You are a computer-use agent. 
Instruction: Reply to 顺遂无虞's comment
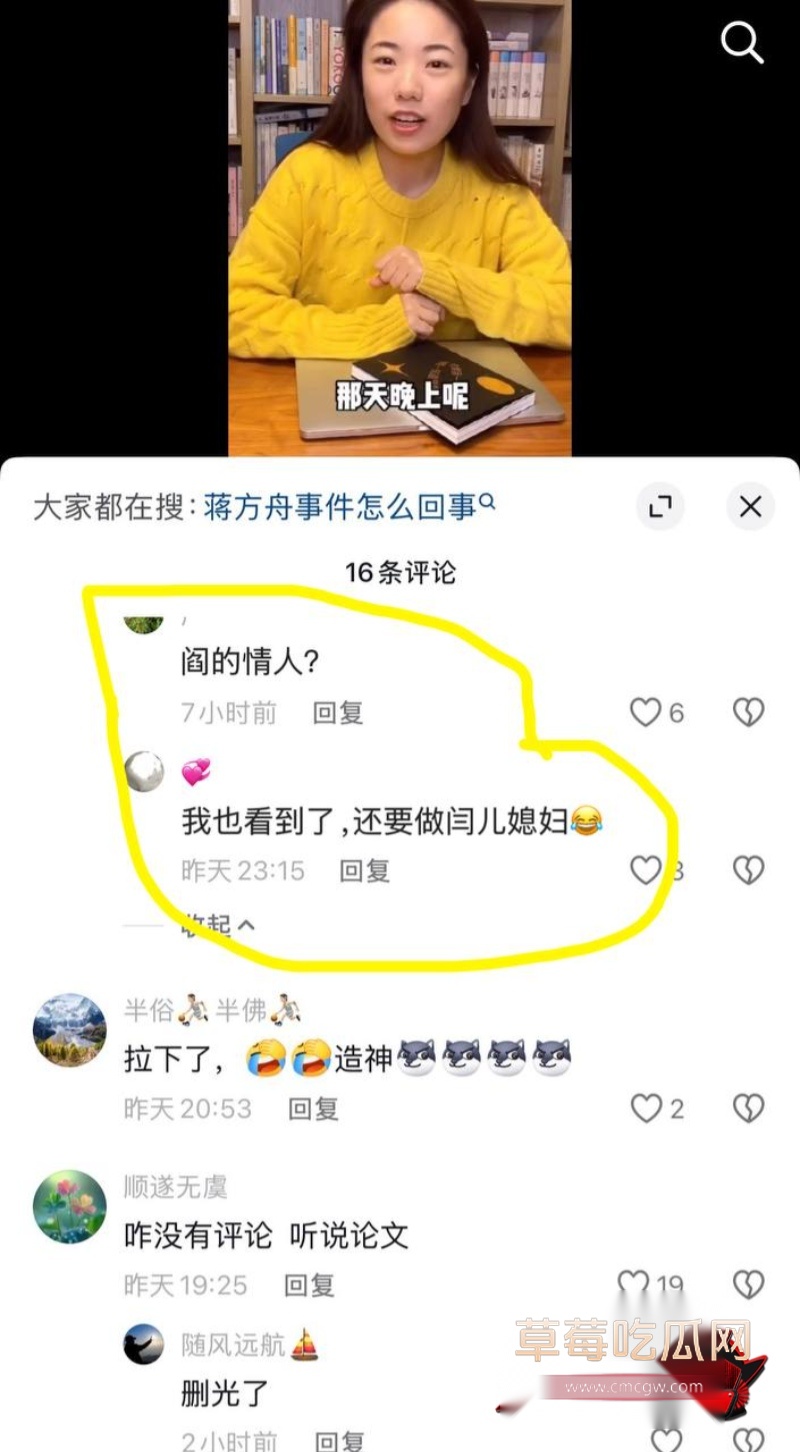click(x=309, y=1285)
